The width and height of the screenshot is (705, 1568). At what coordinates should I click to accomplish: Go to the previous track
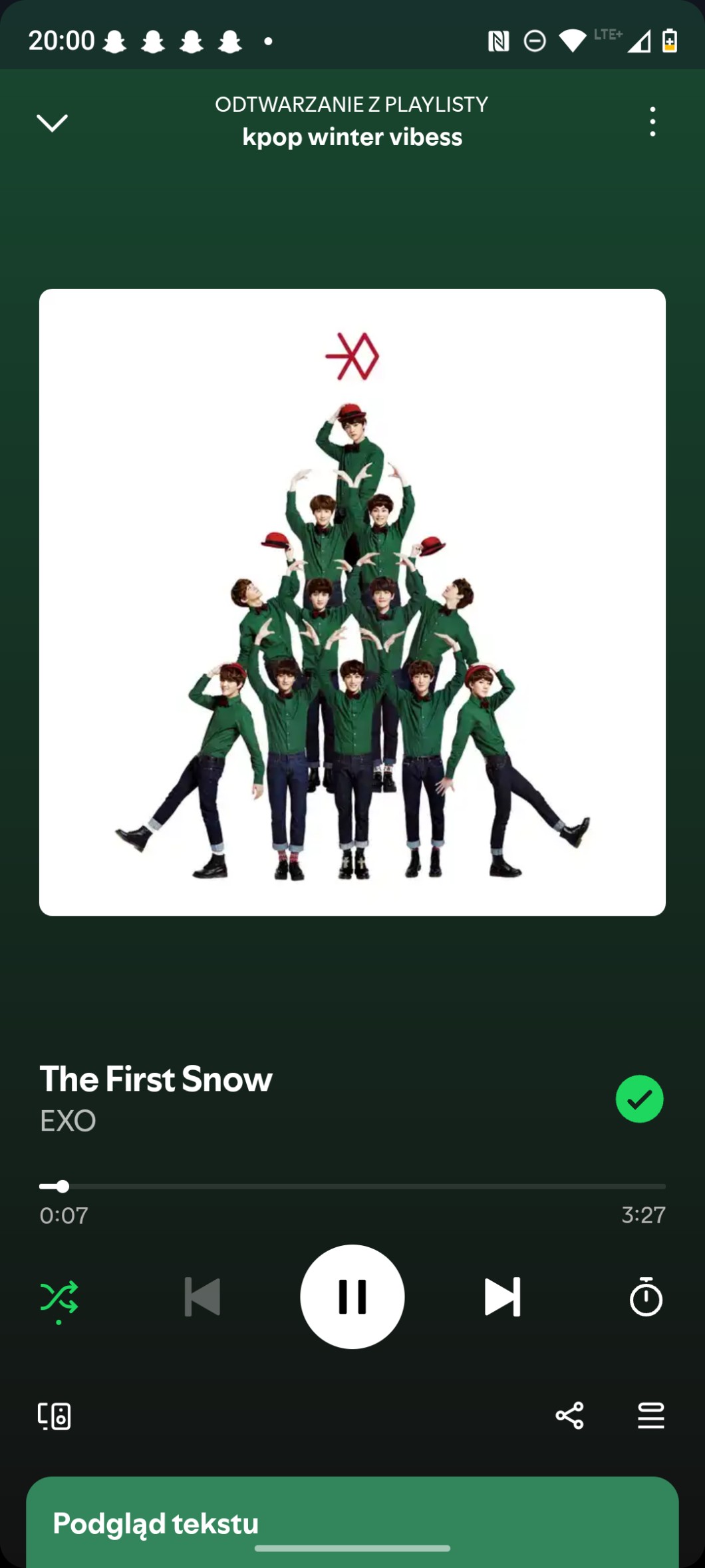(x=202, y=1296)
